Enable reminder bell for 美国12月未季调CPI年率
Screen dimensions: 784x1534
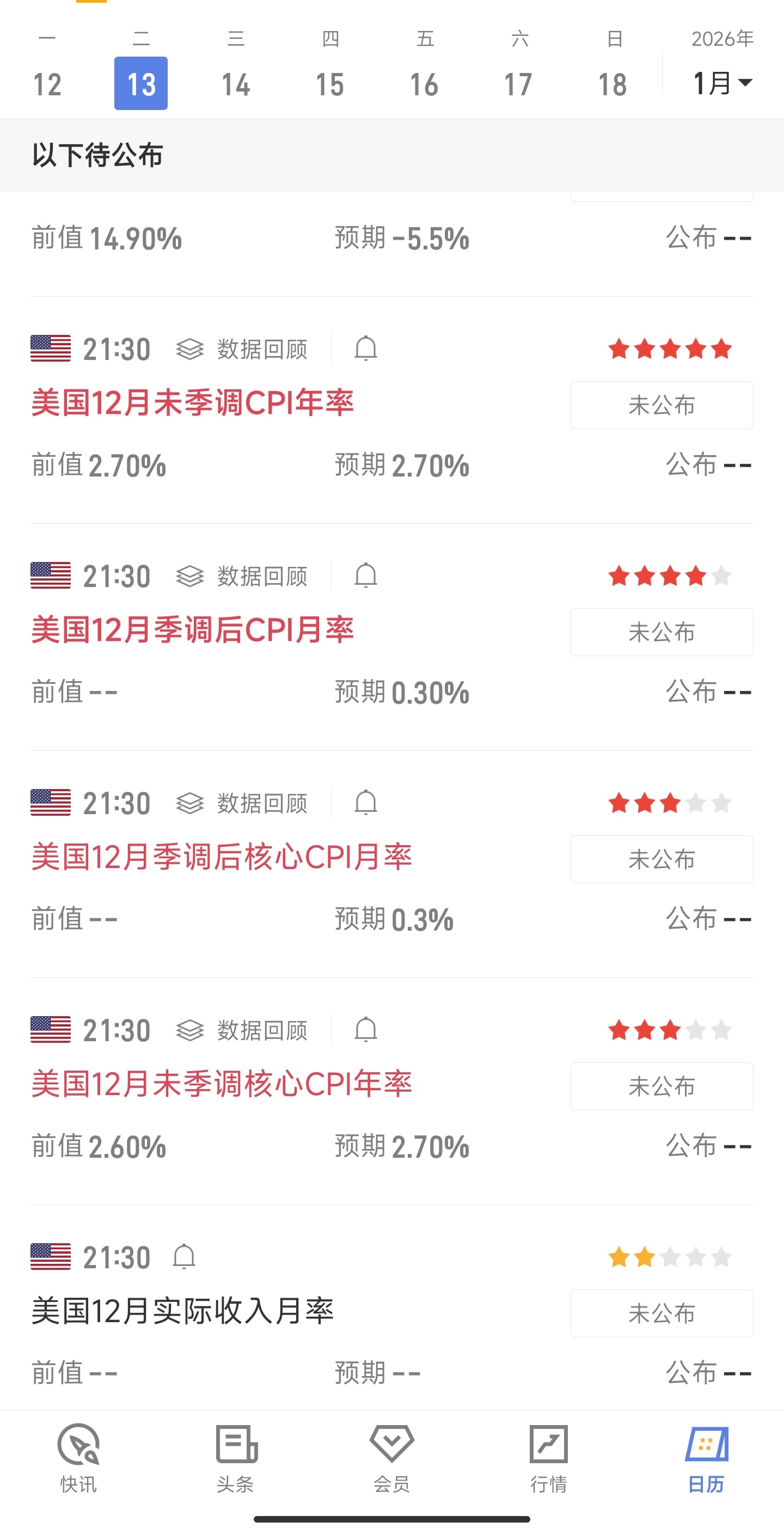coord(365,349)
